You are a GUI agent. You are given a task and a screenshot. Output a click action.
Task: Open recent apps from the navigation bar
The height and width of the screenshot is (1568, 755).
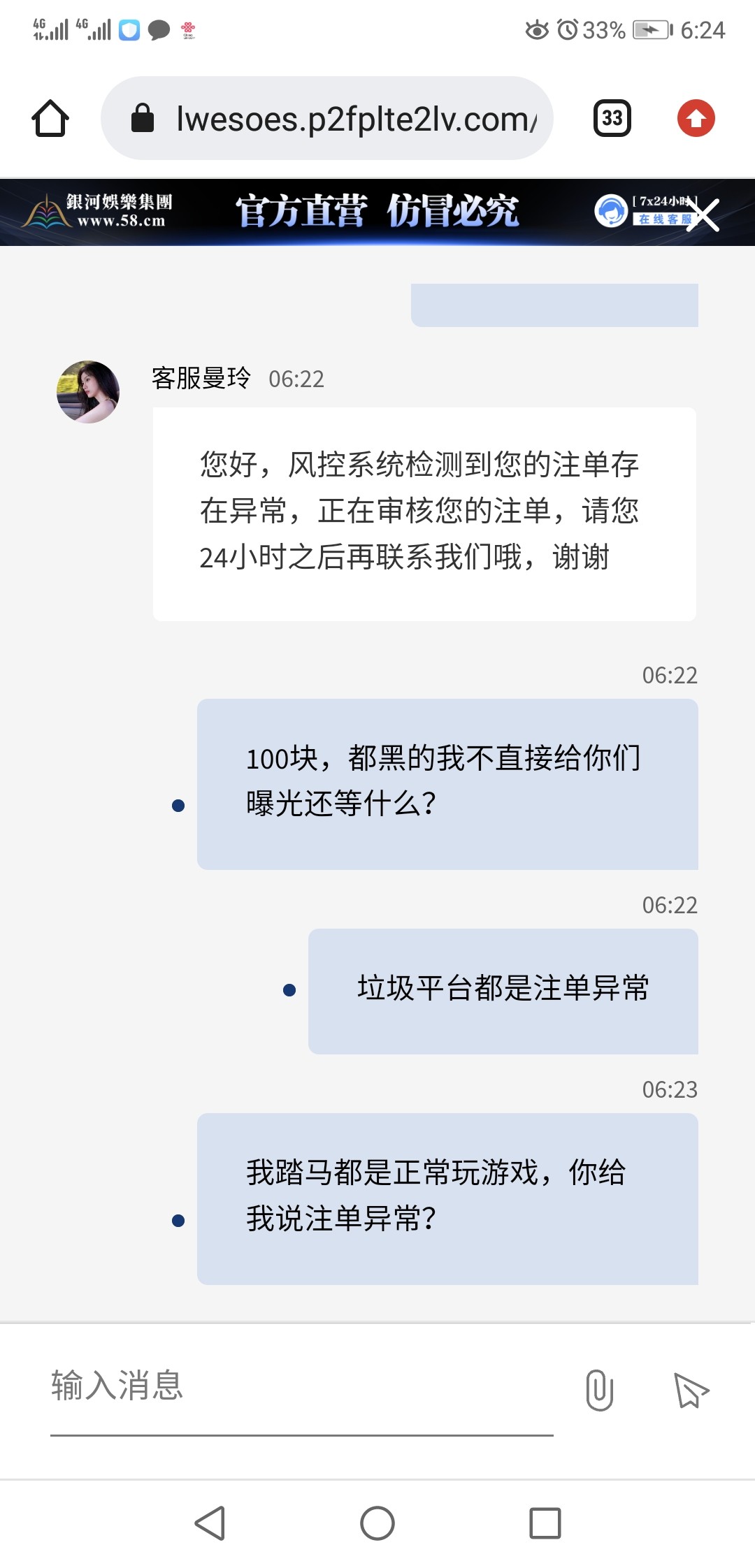[545, 1523]
